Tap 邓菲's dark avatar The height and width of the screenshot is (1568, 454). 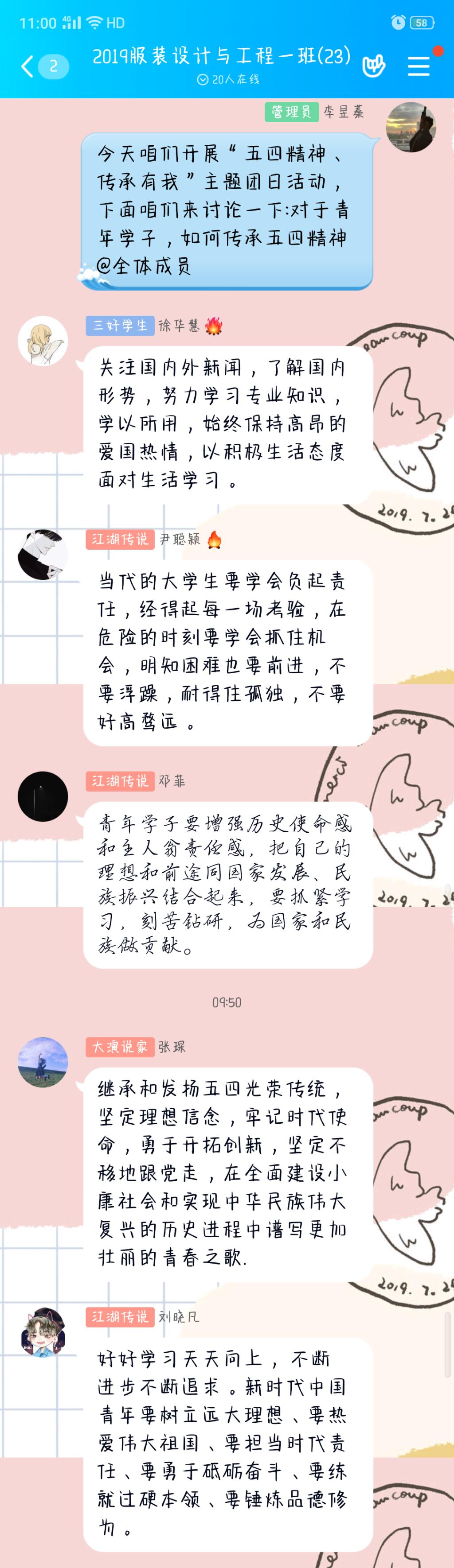tap(43, 796)
